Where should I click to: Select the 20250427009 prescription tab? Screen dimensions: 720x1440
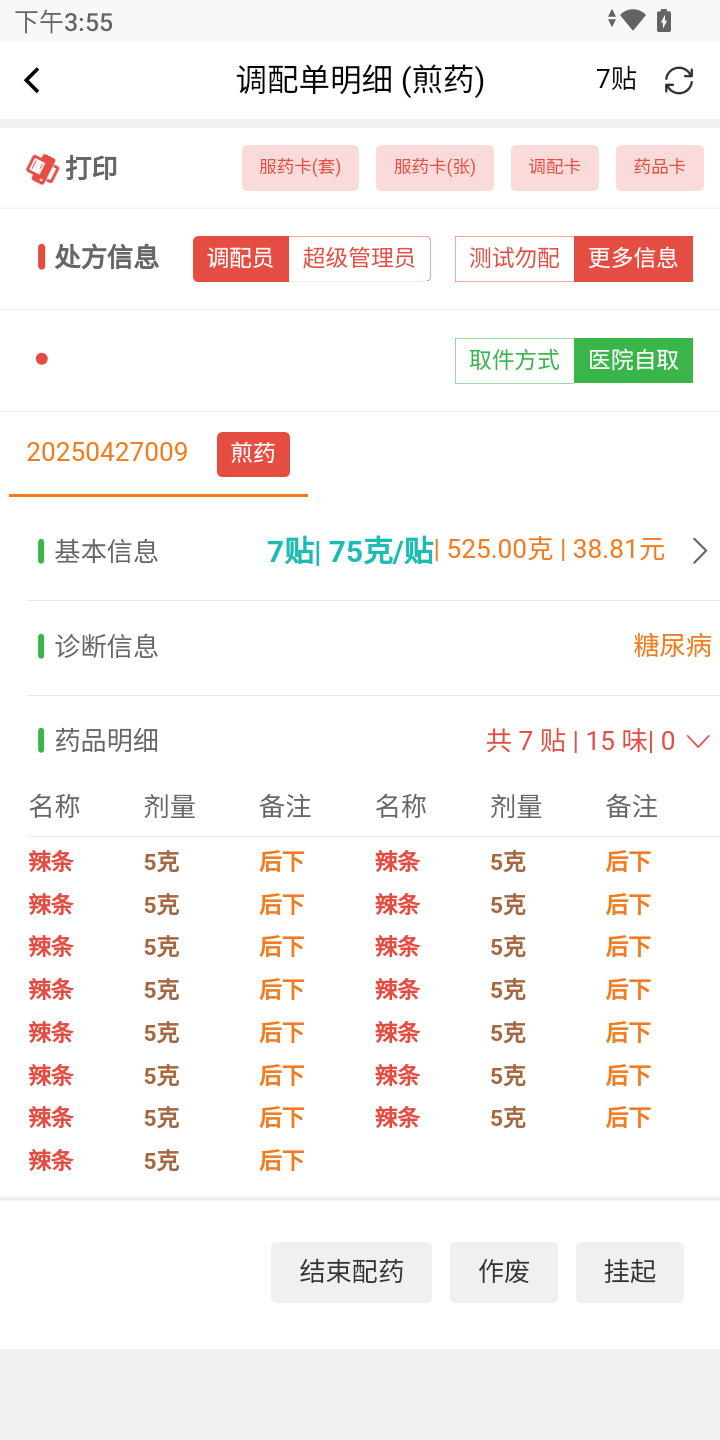[108, 453]
